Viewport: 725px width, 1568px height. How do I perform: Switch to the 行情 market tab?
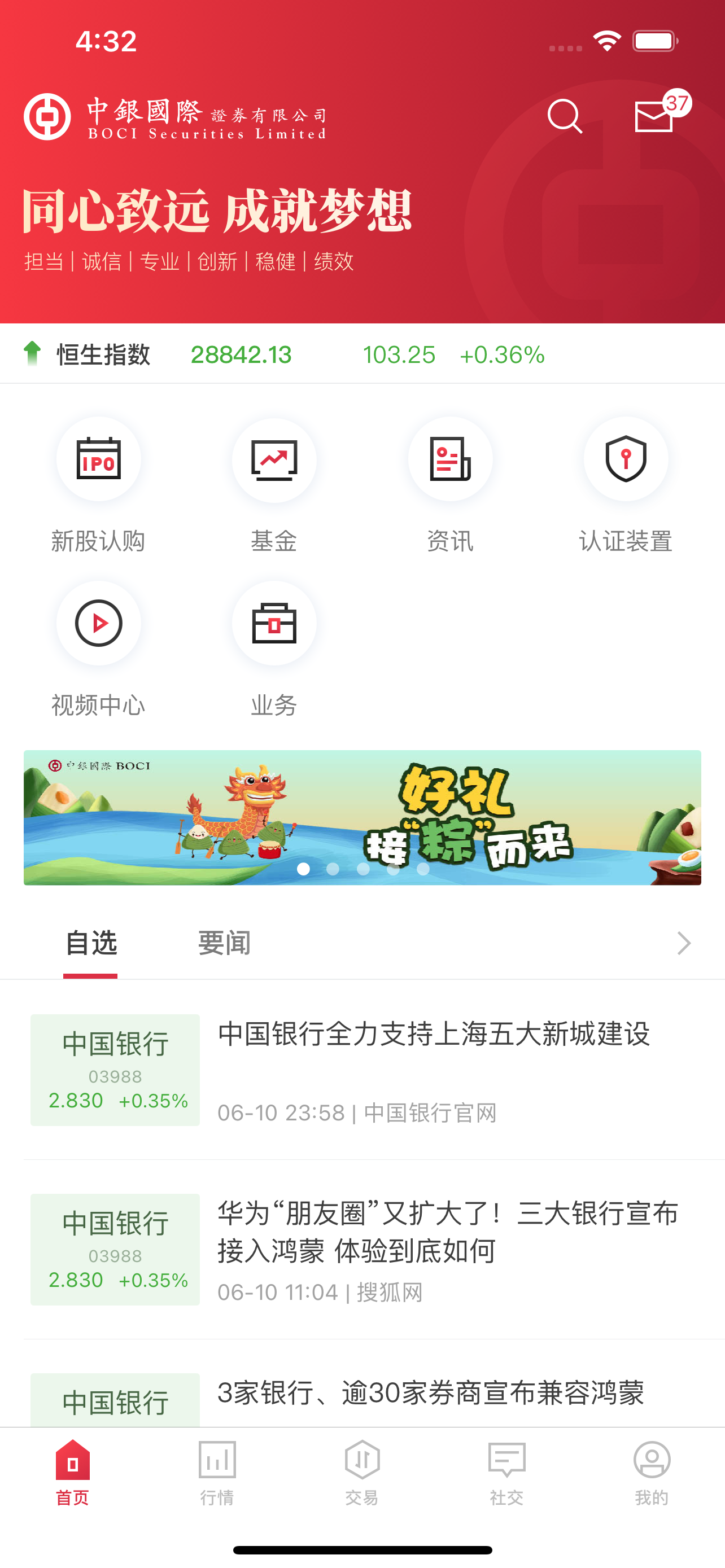pyautogui.click(x=217, y=1470)
